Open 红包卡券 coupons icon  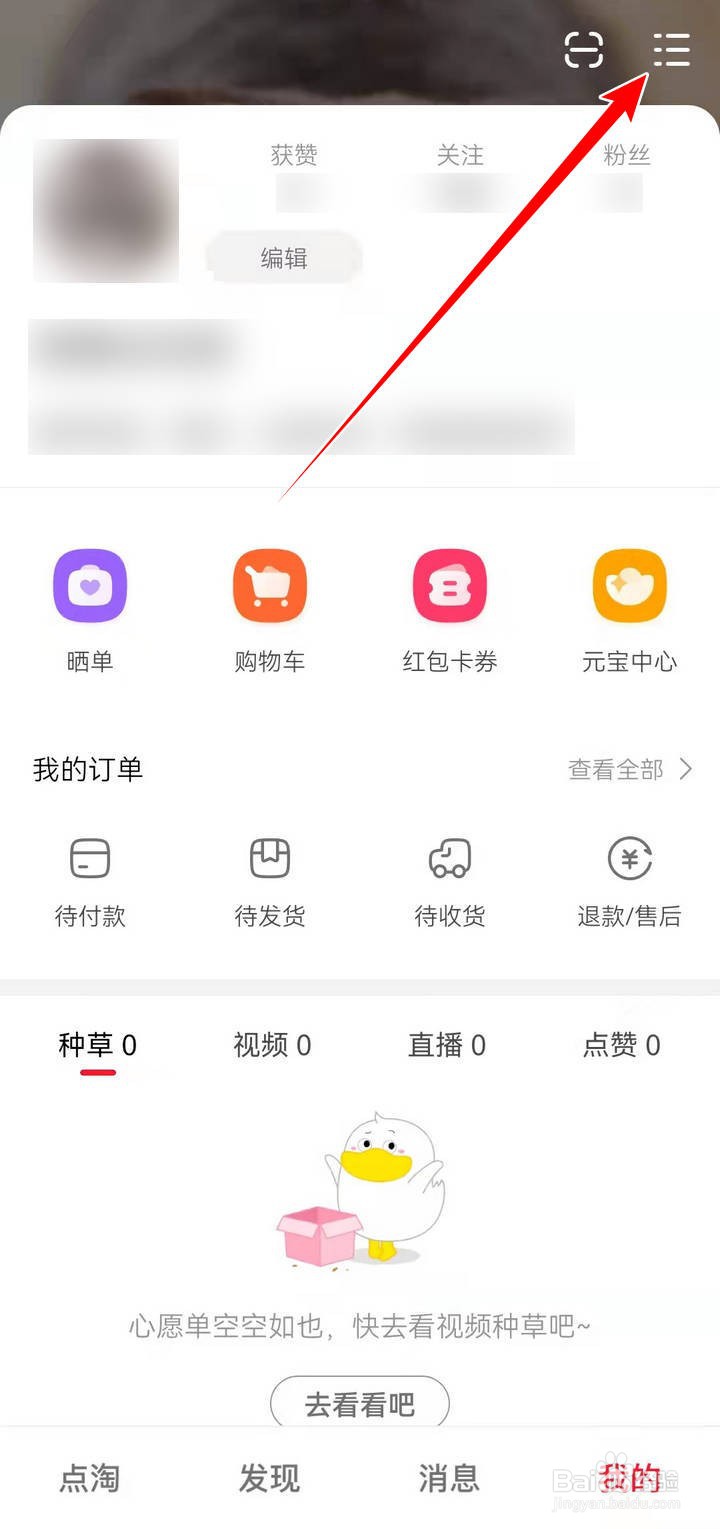tap(450, 586)
